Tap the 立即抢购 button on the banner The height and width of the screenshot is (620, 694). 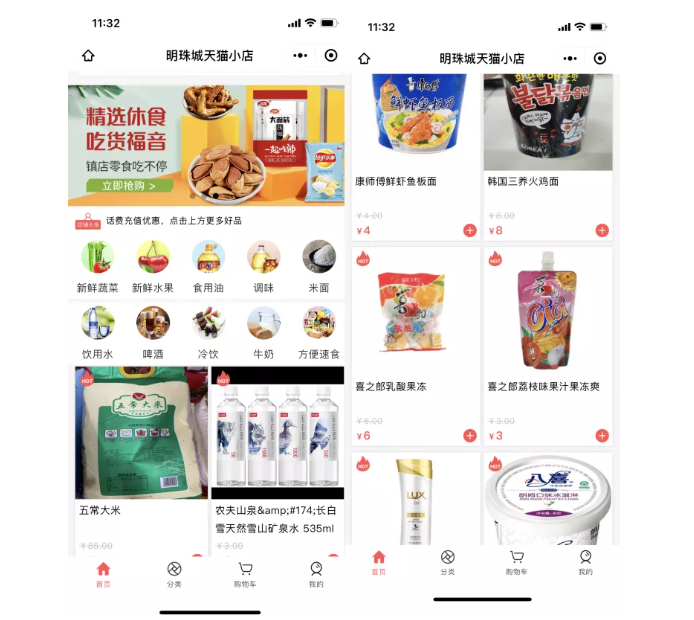(129, 186)
